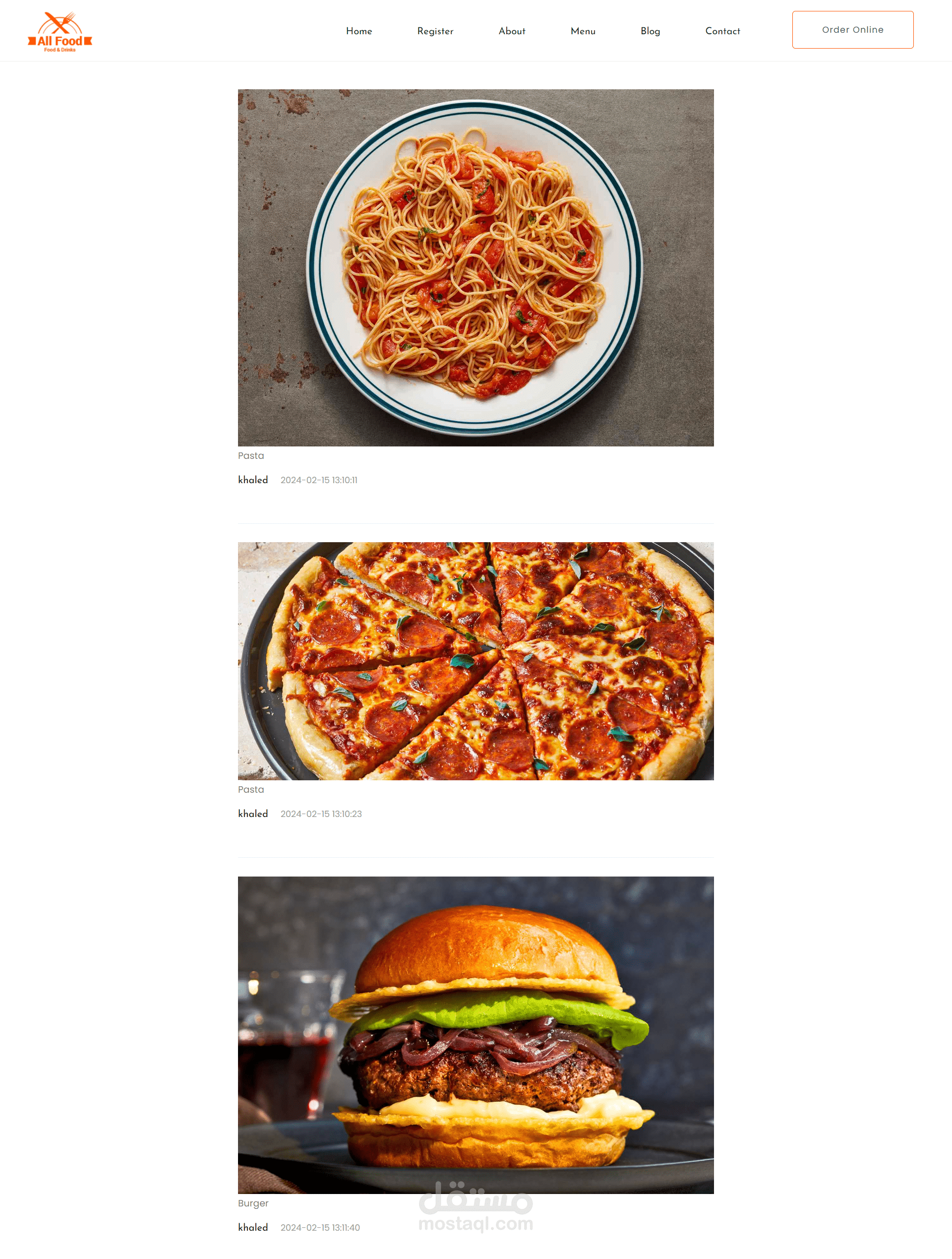View the Menu page
Image resolution: width=952 pixels, height=1259 pixels.
583,31
